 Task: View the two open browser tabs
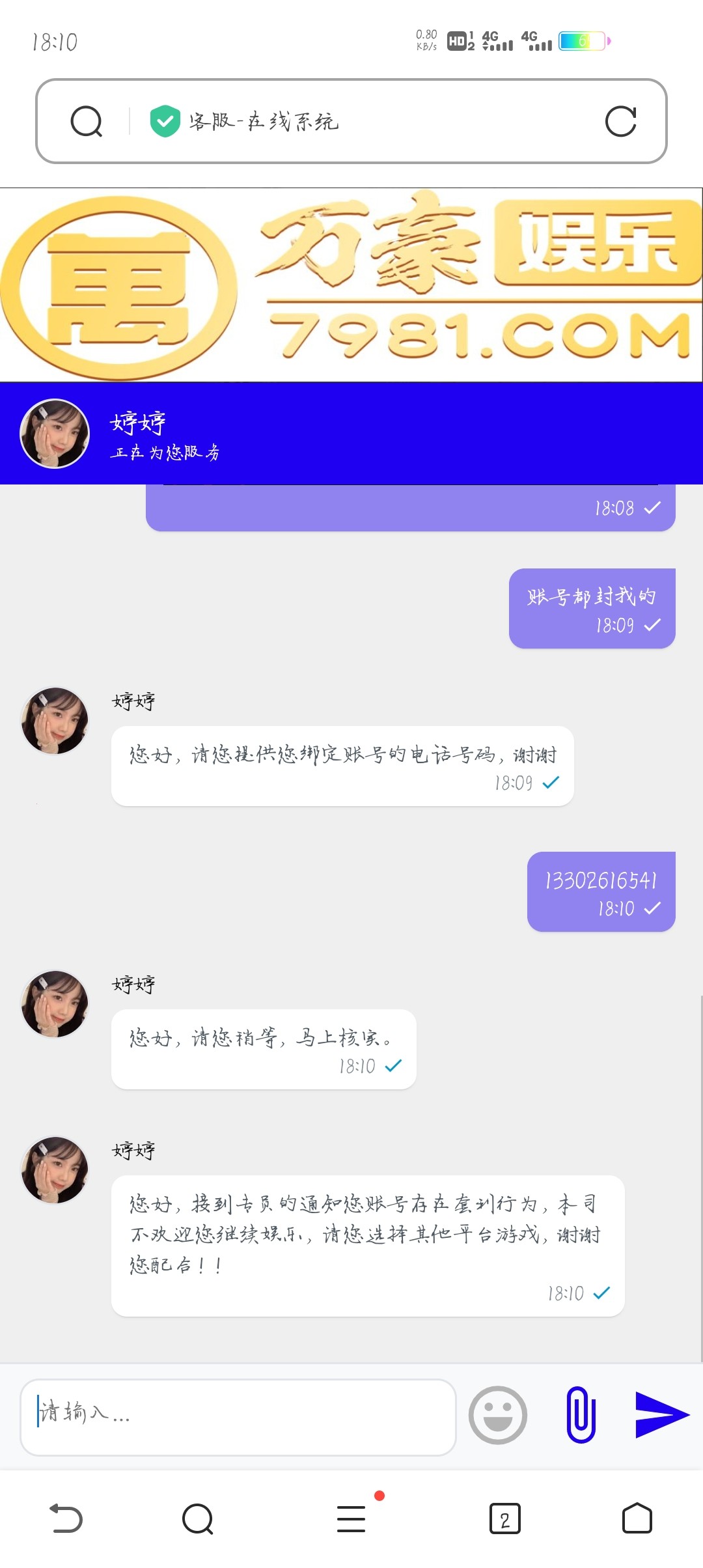coord(504,1519)
